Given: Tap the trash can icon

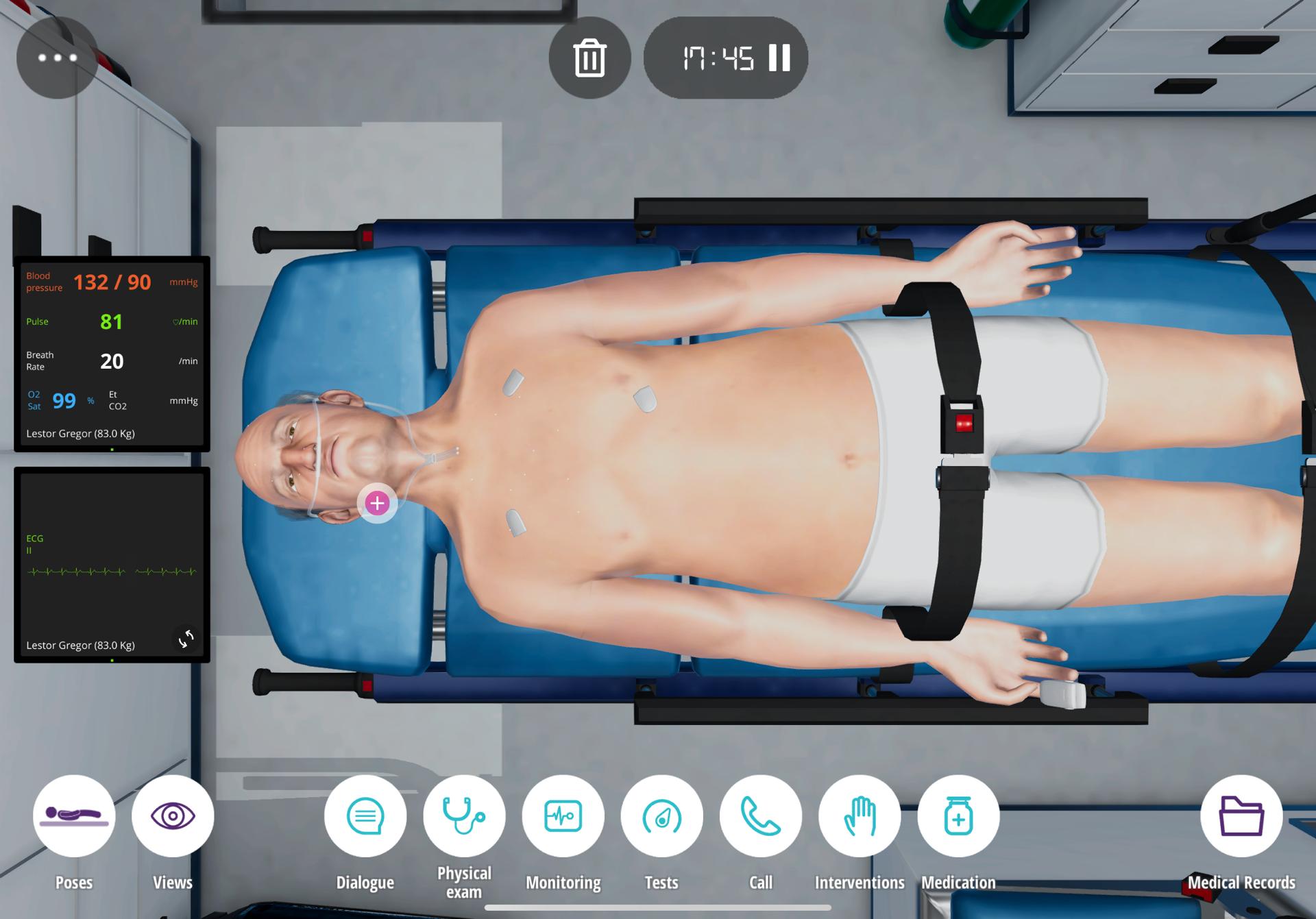Looking at the screenshot, I should pyautogui.click(x=589, y=58).
